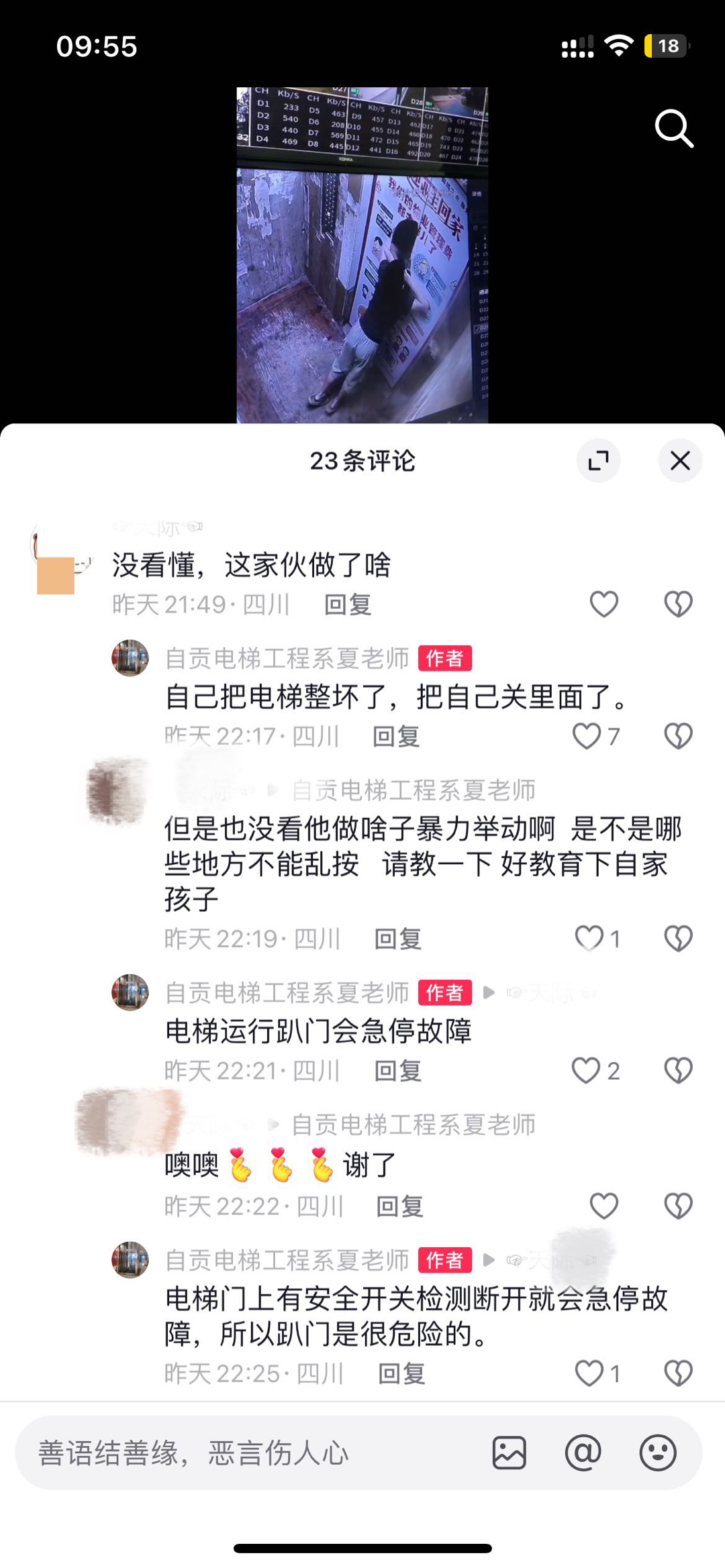The width and height of the screenshot is (725, 1568).
Task: Reply to the comment posted at 昨天 22:25
Action: click(401, 1373)
